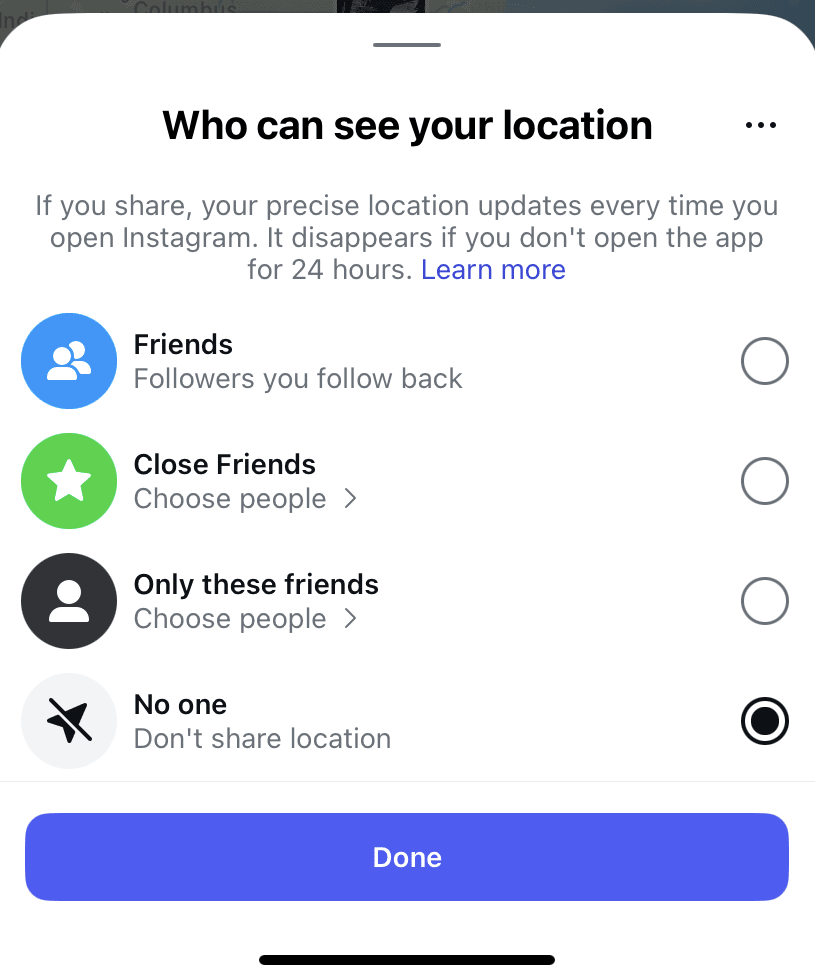The height and width of the screenshot is (973, 815).
Task: Select the No one radio option
Action: tap(764, 721)
